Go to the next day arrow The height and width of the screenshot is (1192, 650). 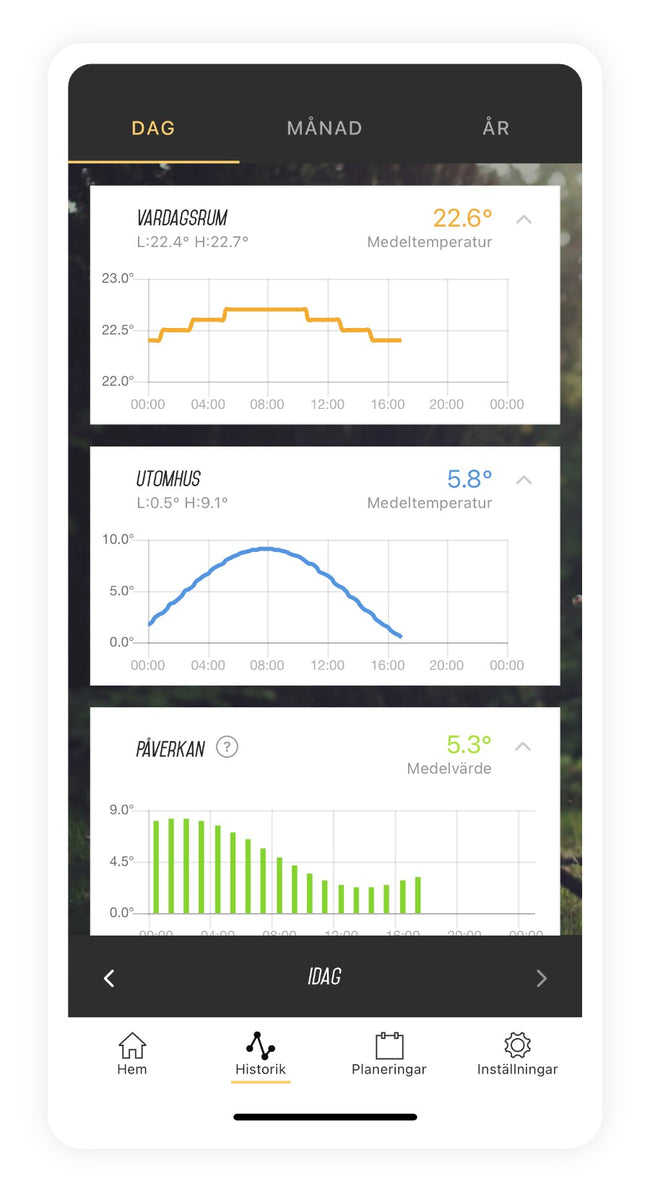(541, 978)
